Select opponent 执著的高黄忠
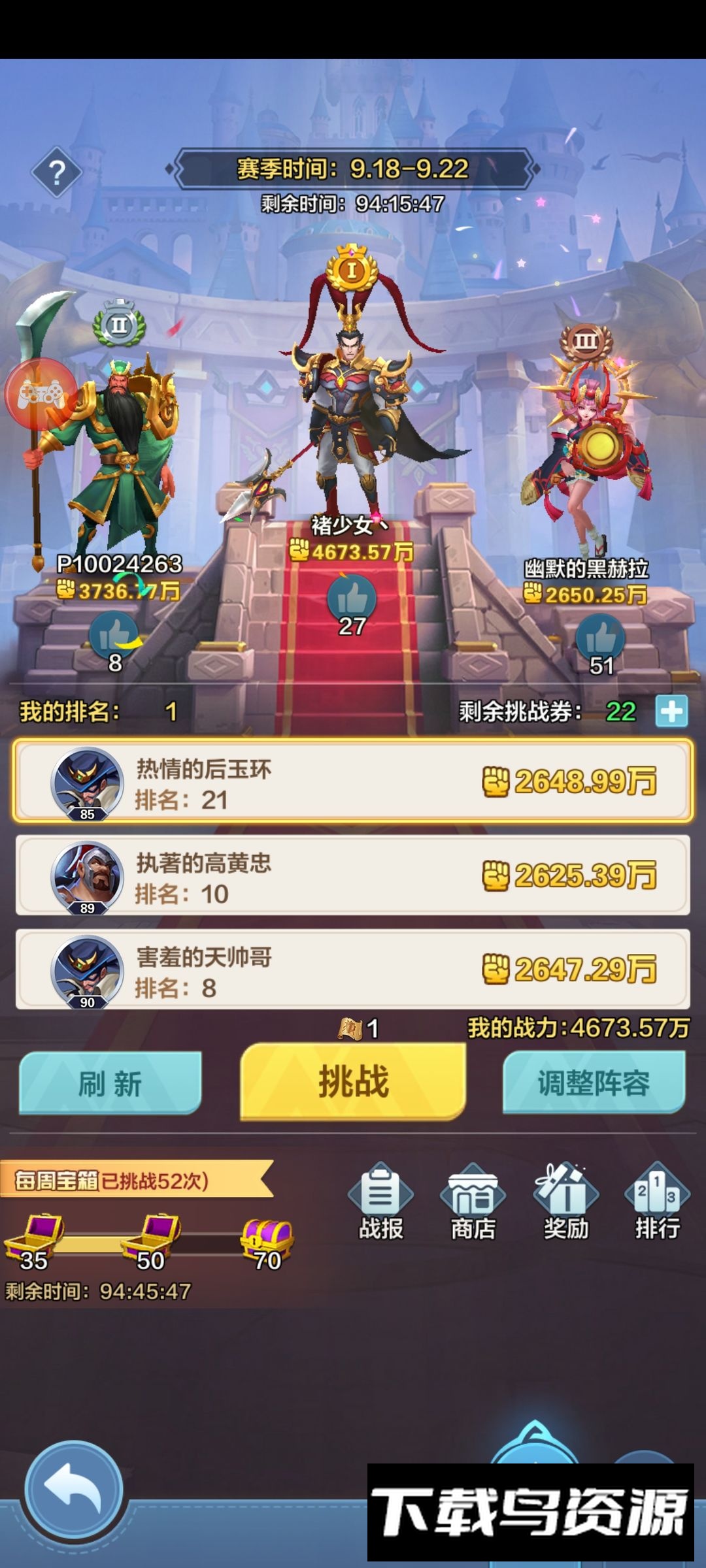This screenshot has height=1568, width=706. coord(353,875)
